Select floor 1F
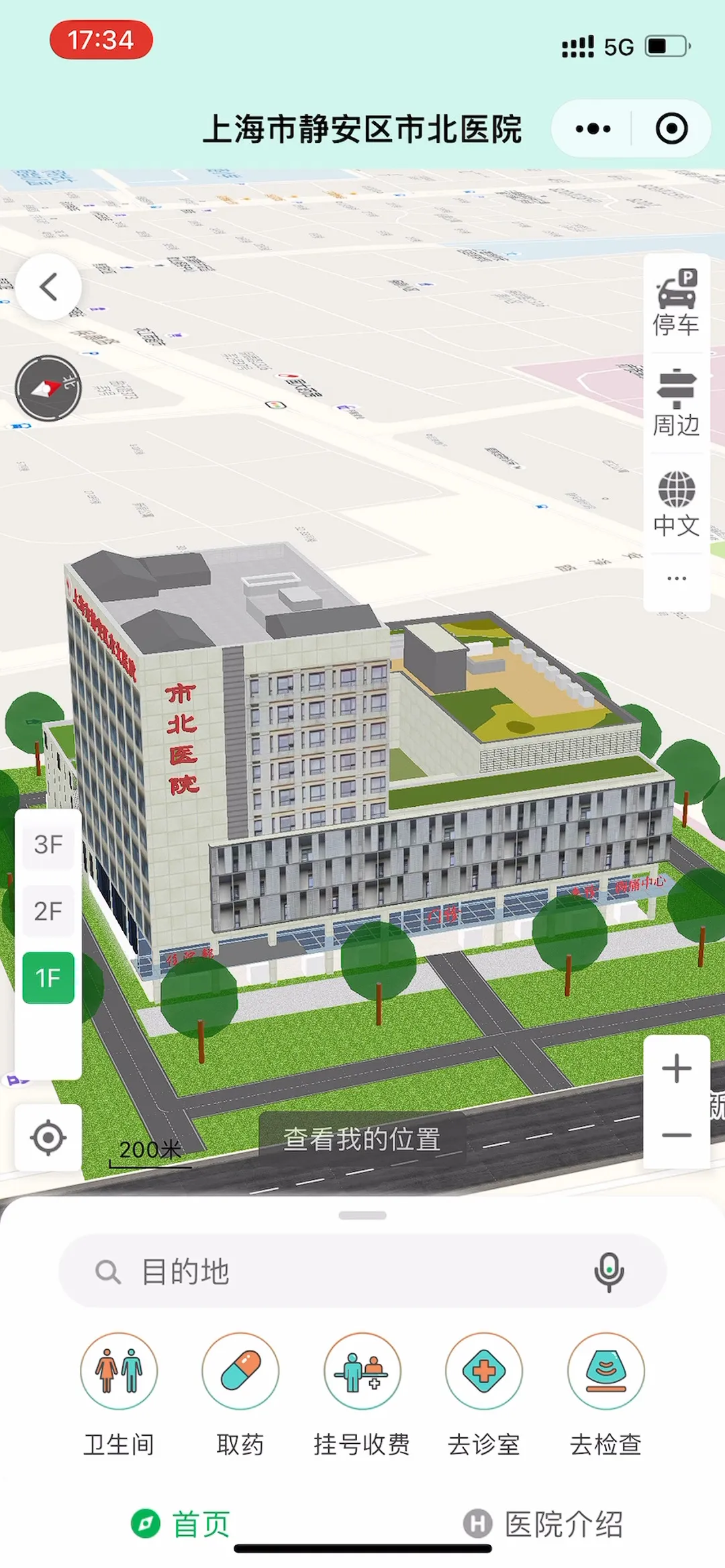 click(48, 978)
